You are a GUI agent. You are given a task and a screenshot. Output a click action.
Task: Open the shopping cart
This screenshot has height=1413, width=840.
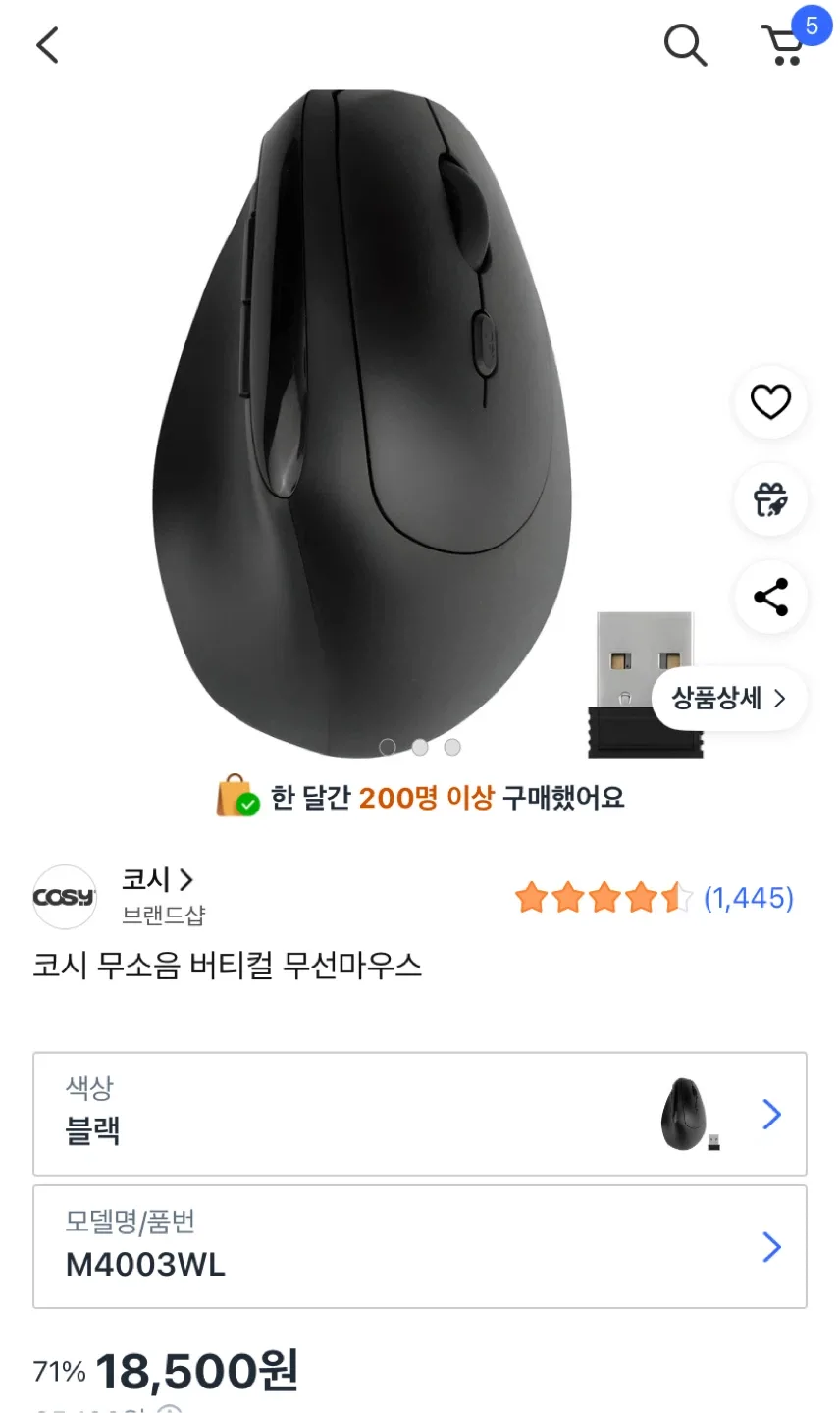pyautogui.click(x=785, y=43)
